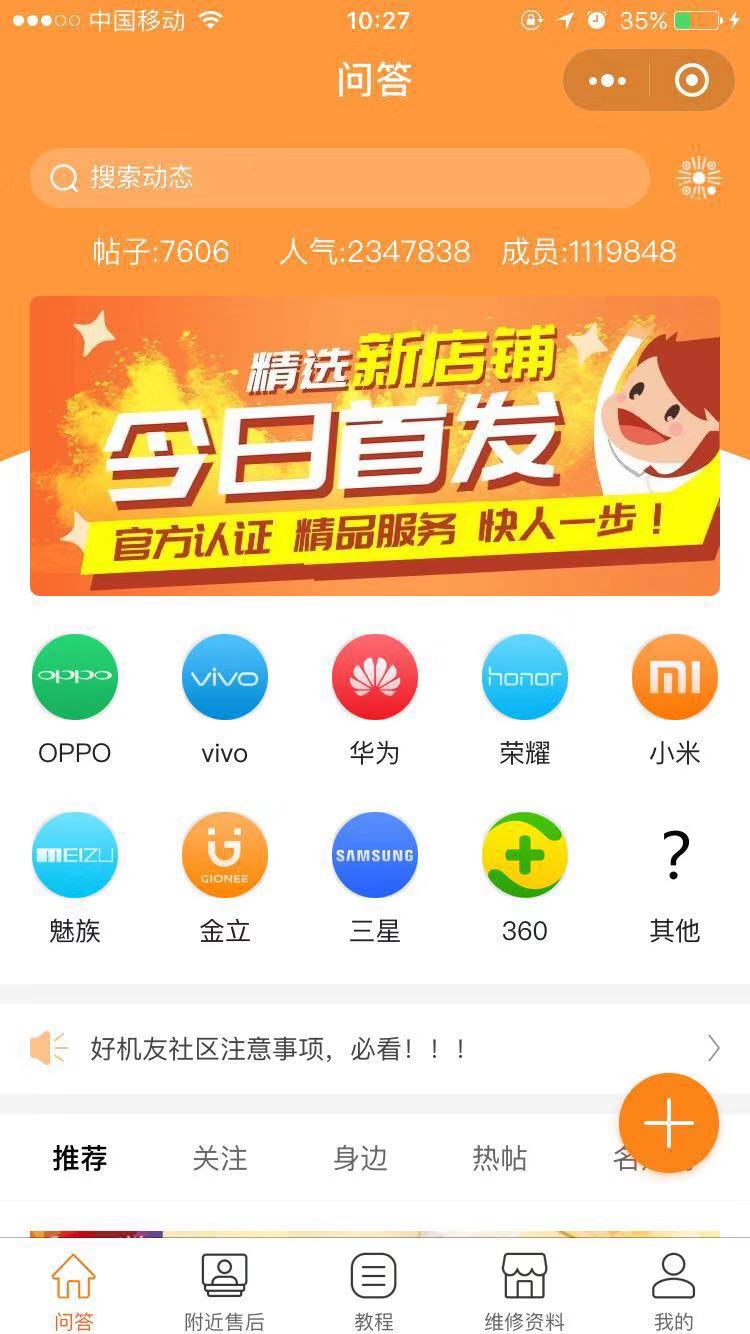Open the 魅族 brand section

pyautogui.click(x=75, y=856)
